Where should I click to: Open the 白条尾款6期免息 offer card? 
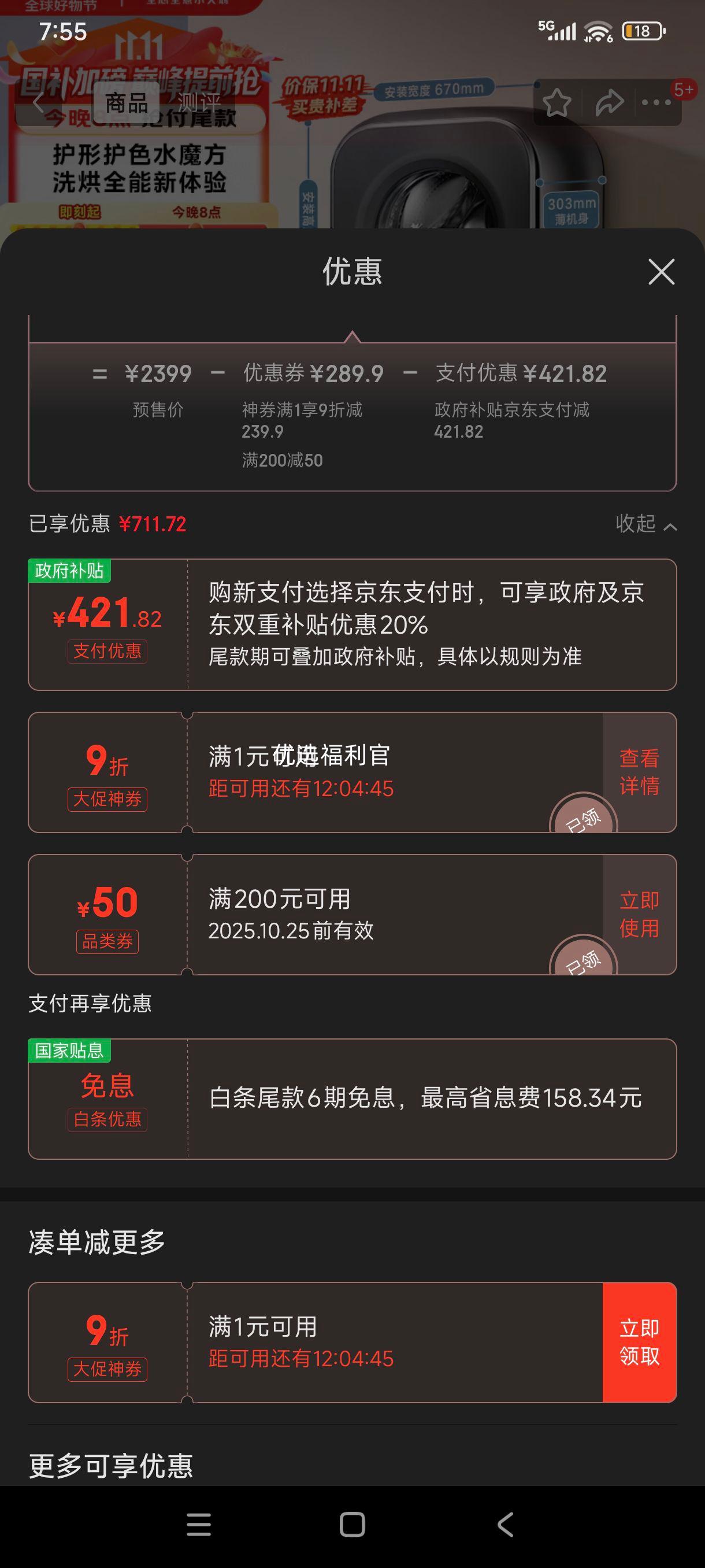(352, 1099)
